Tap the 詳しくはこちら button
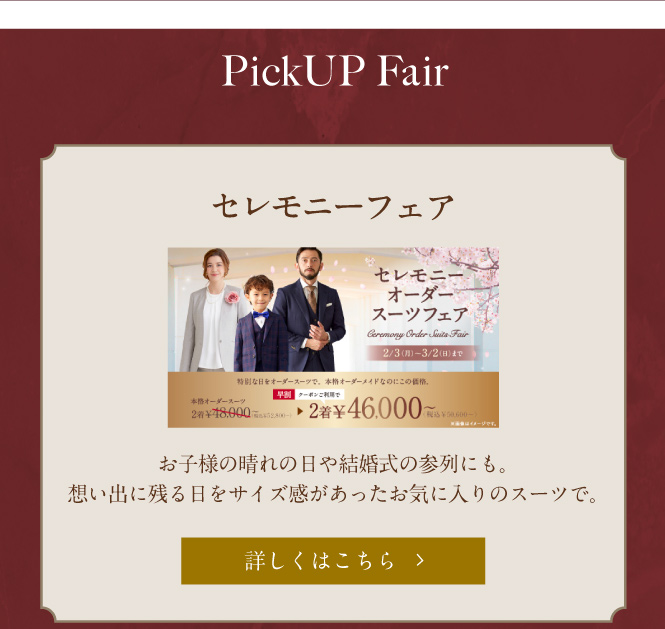 tap(333, 561)
